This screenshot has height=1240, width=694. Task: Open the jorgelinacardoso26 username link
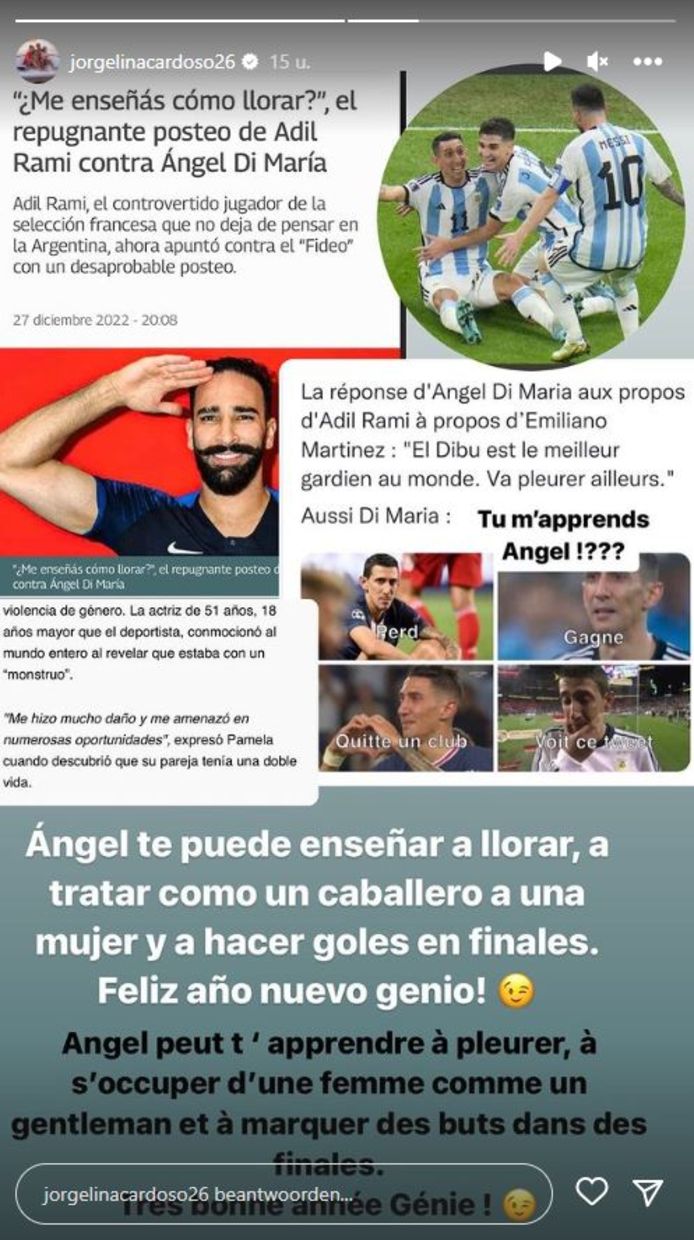pyautogui.click(x=152, y=62)
